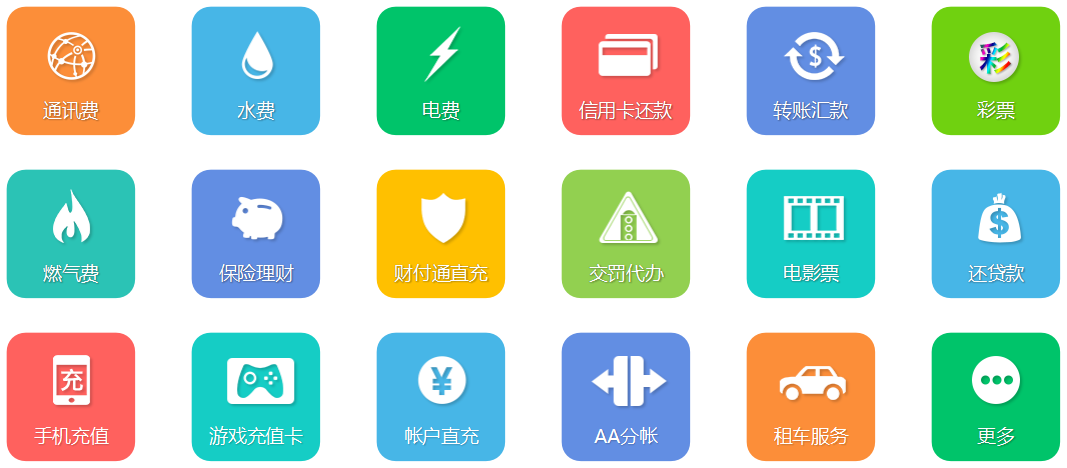Open 帐户直充 account top-up
1067x468 pixels.
[x=441, y=397]
